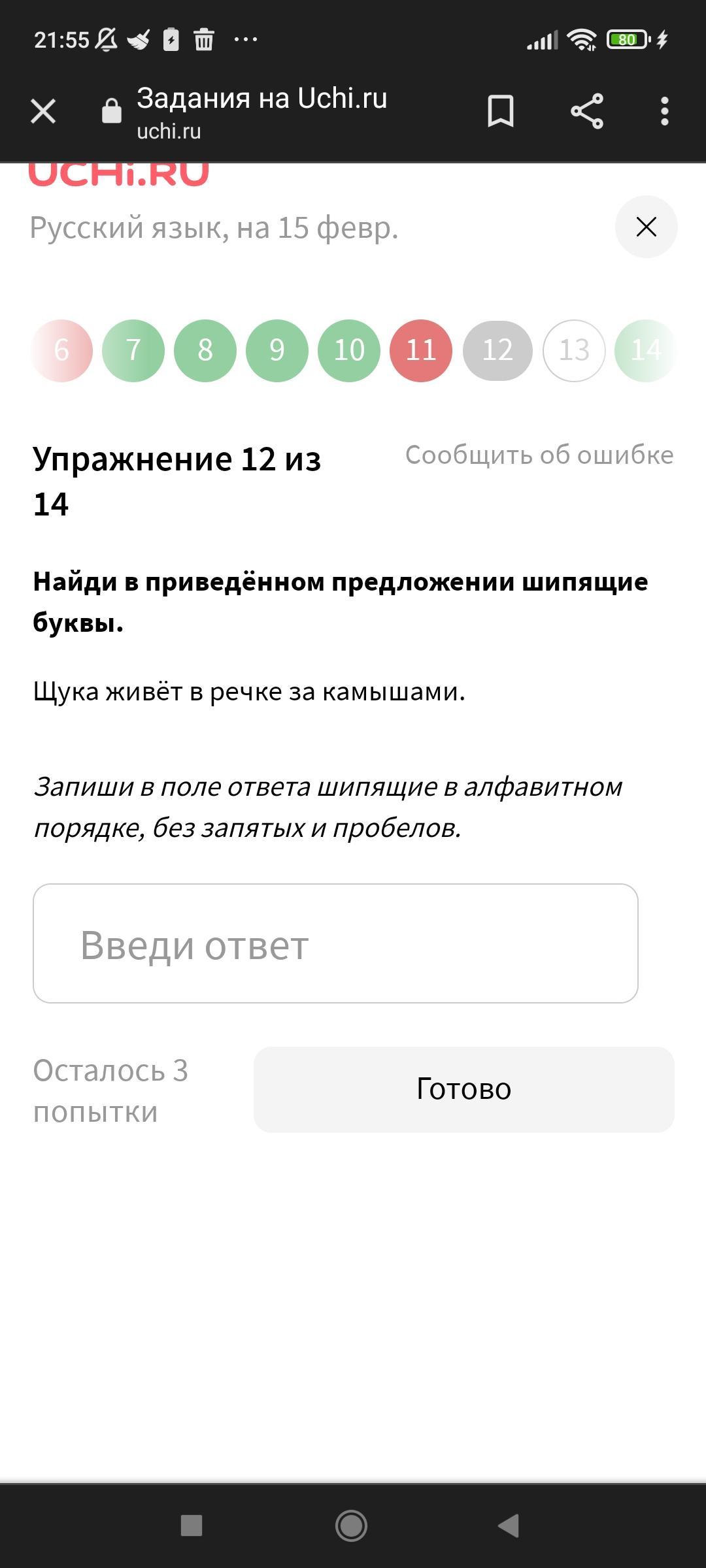Image resolution: width=706 pixels, height=1568 pixels.
Task: Go back using the system back button
Action: pyautogui.click(x=509, y=1526)
